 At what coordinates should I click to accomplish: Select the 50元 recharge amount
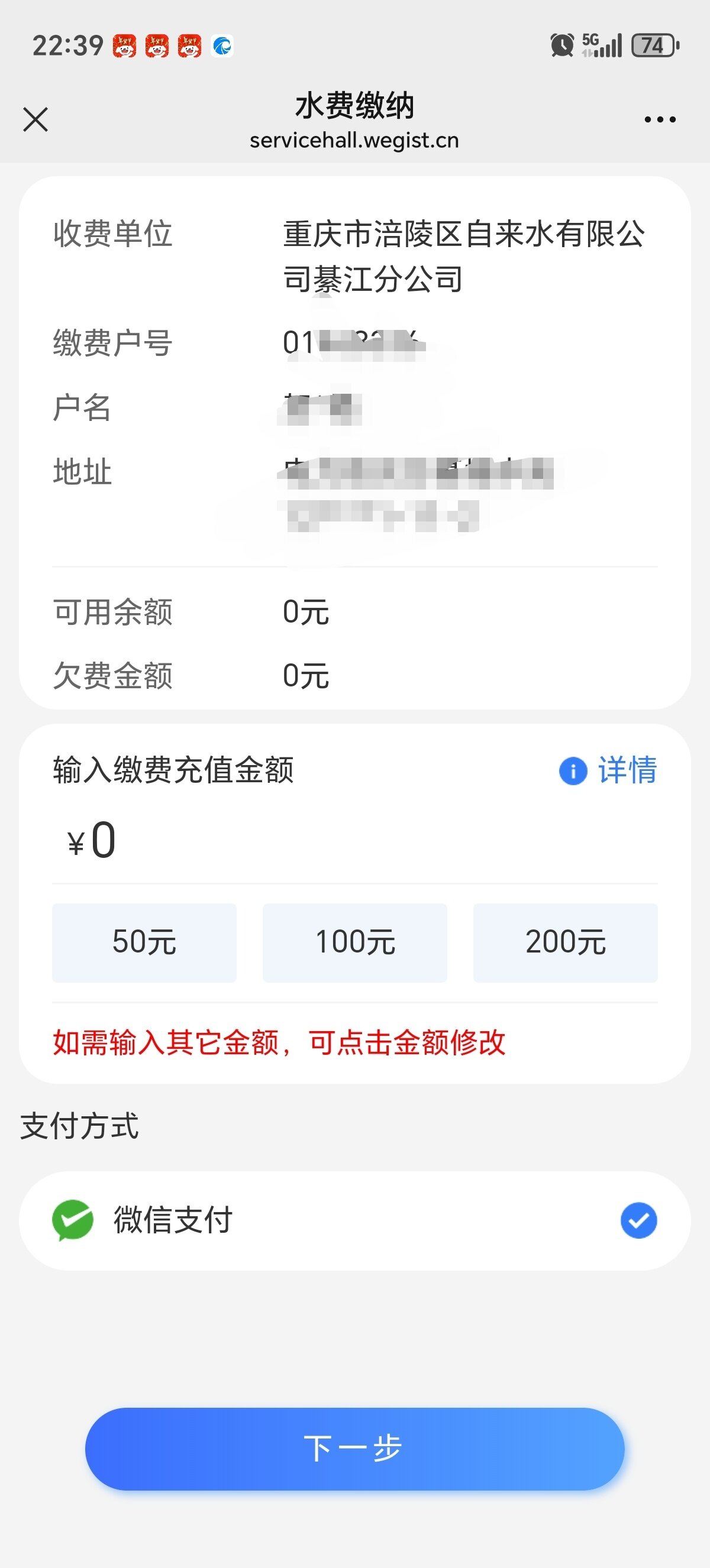pos(144,942)
